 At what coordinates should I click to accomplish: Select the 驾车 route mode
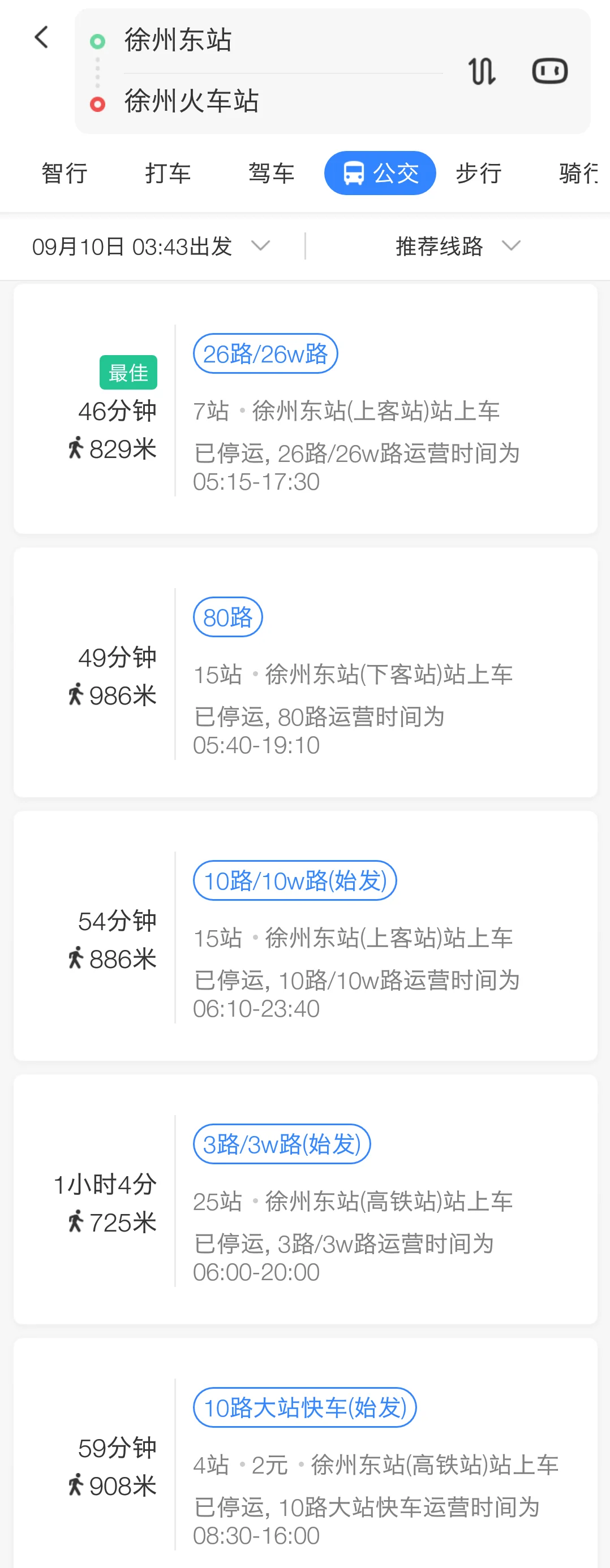pyautogui.click(x=271, y=172)
